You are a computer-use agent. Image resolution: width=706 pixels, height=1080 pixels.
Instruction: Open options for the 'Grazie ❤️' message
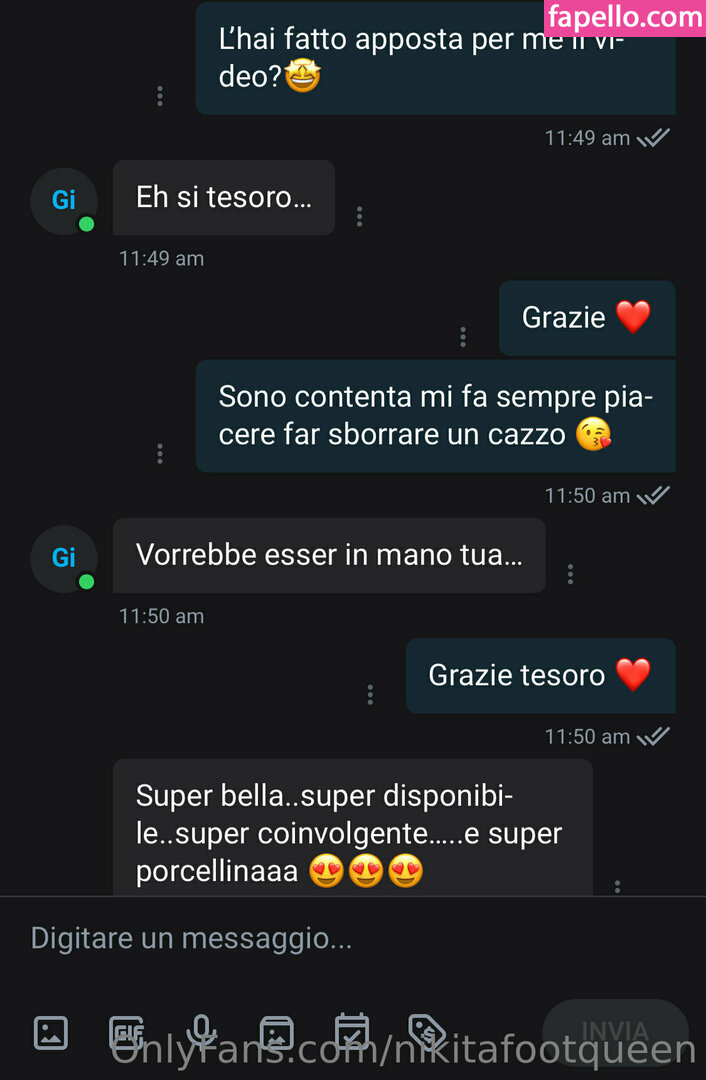click(462, 337)
